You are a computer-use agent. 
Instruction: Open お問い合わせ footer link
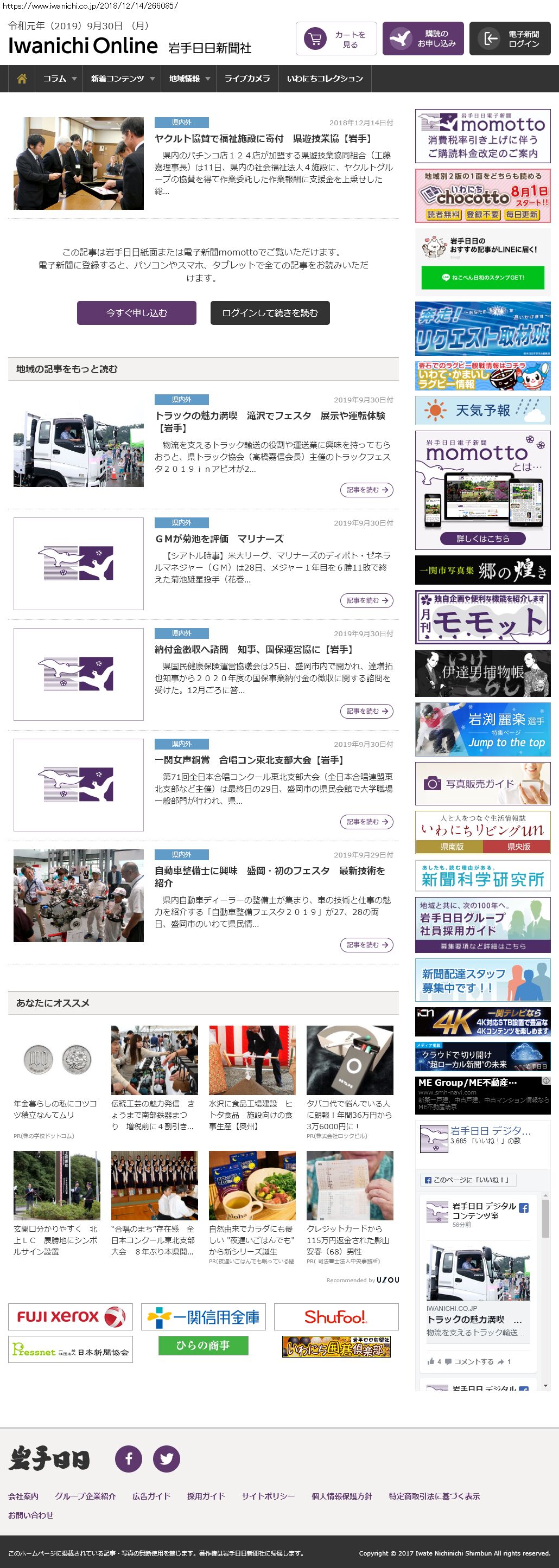[30, 1515]
